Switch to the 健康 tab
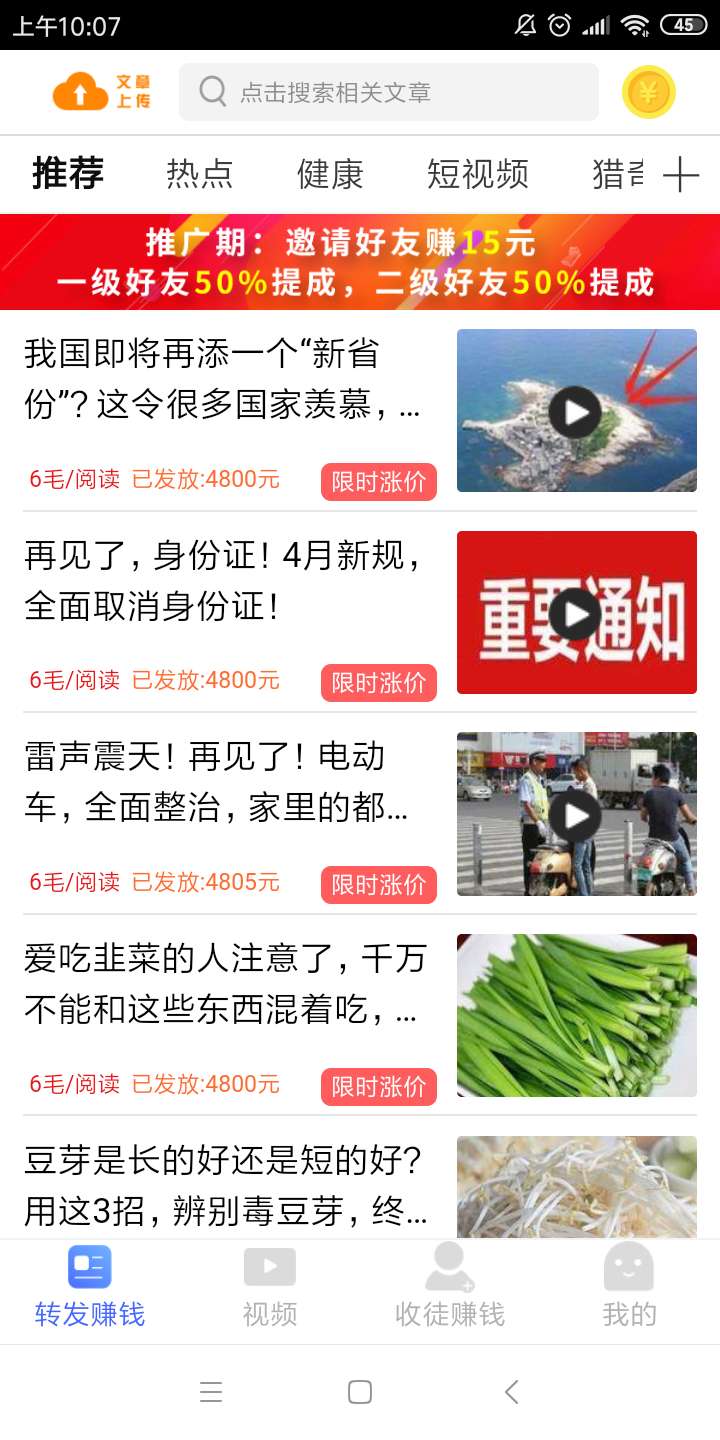Image resolution: width=720 pixels, height=1440 pixels. (331, 173)
